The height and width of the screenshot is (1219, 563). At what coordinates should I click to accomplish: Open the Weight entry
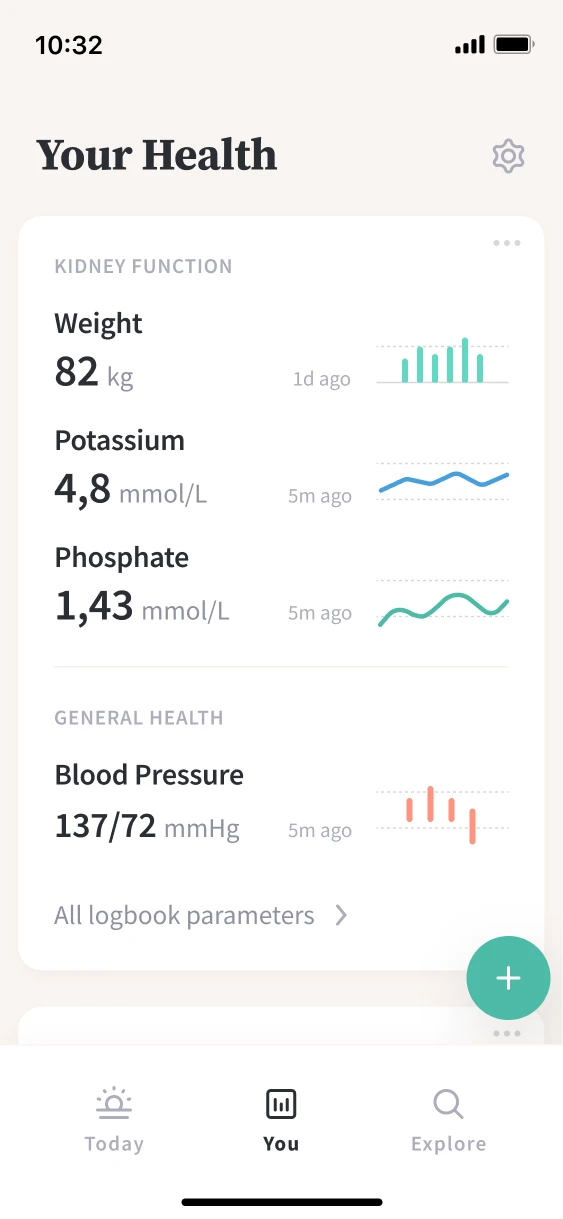click(x=281, y=349)
